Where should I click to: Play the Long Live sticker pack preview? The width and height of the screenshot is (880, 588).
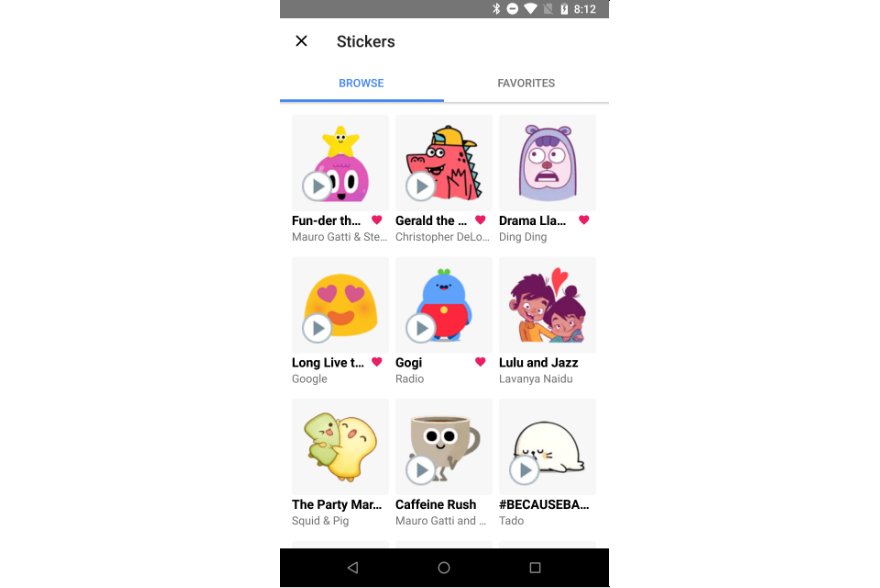coord(317,328)
